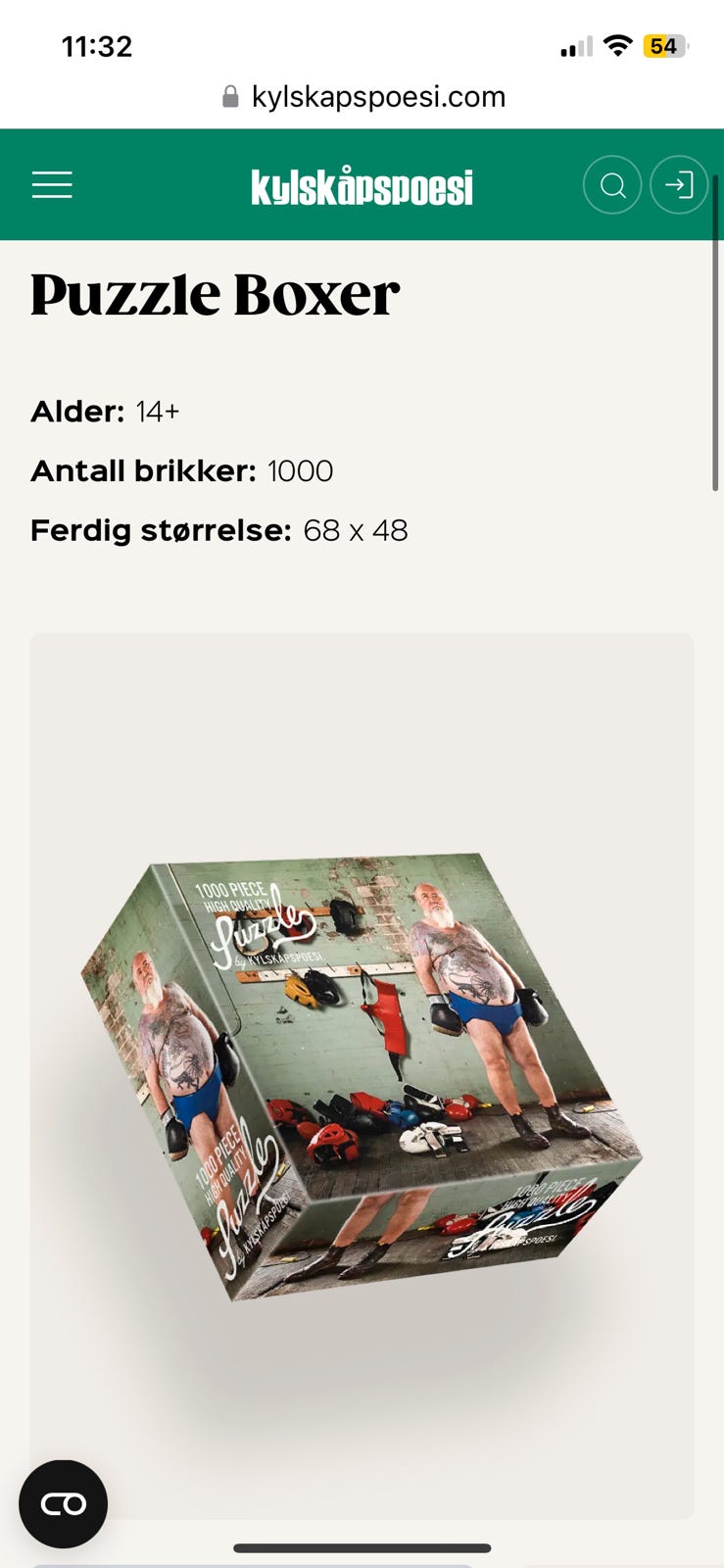
Task: Open the hamburger navigation menu
Action: (x=52, y=184)
